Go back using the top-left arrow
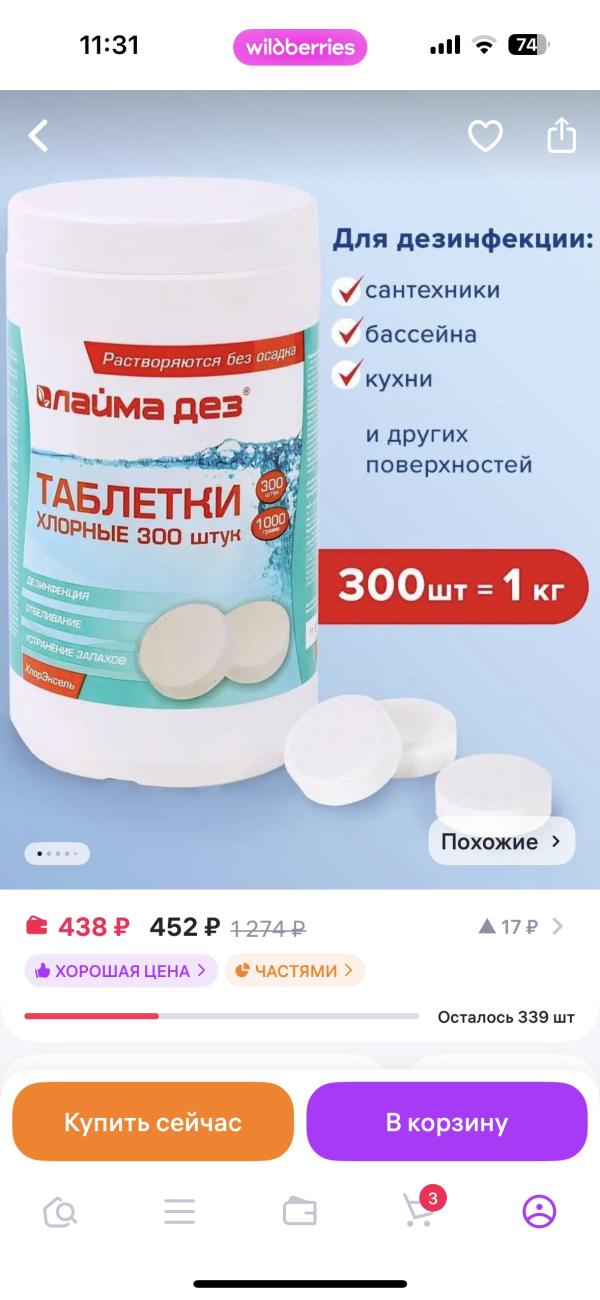 38,136
